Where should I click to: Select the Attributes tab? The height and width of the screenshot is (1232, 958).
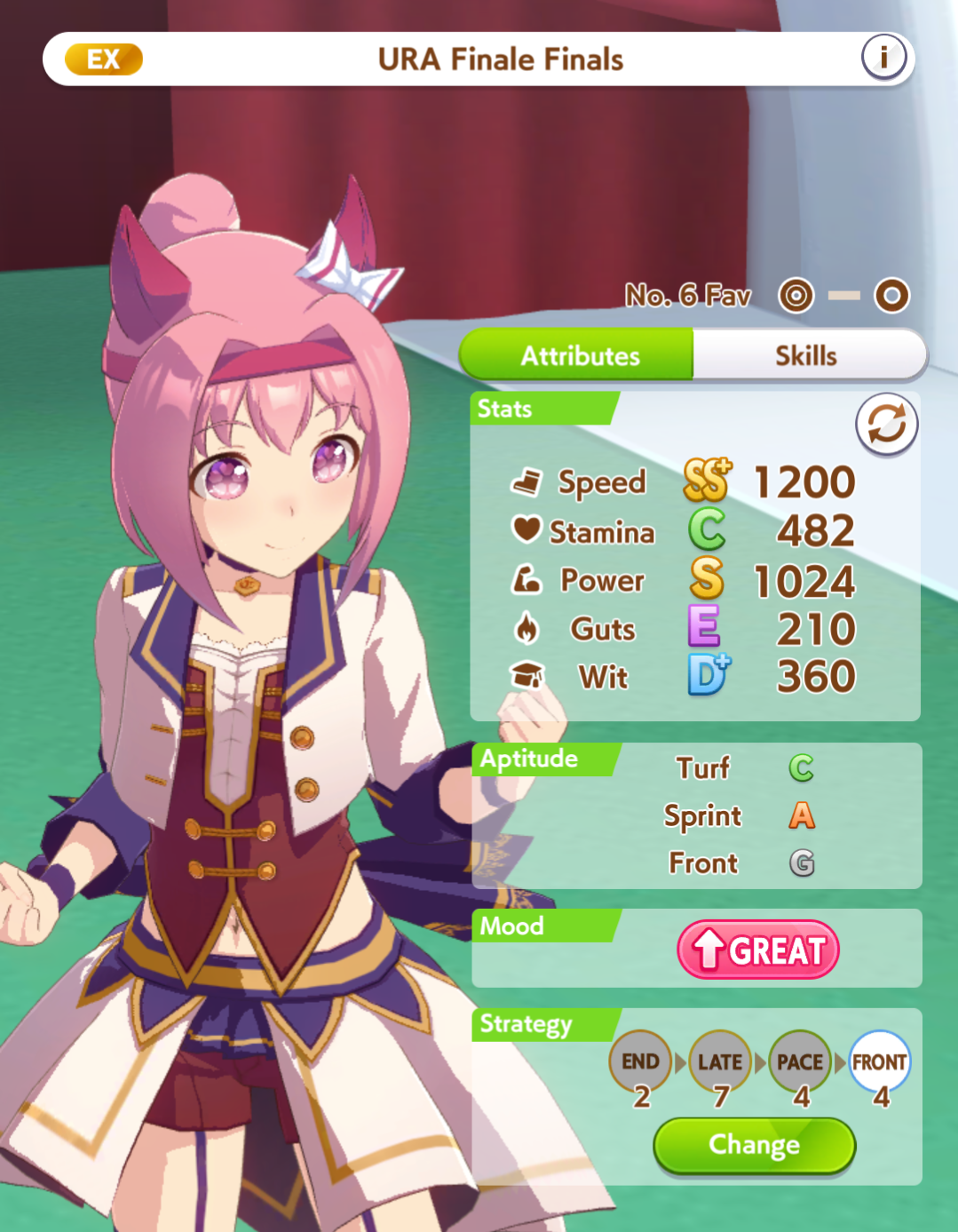click(x=579, y=355)
